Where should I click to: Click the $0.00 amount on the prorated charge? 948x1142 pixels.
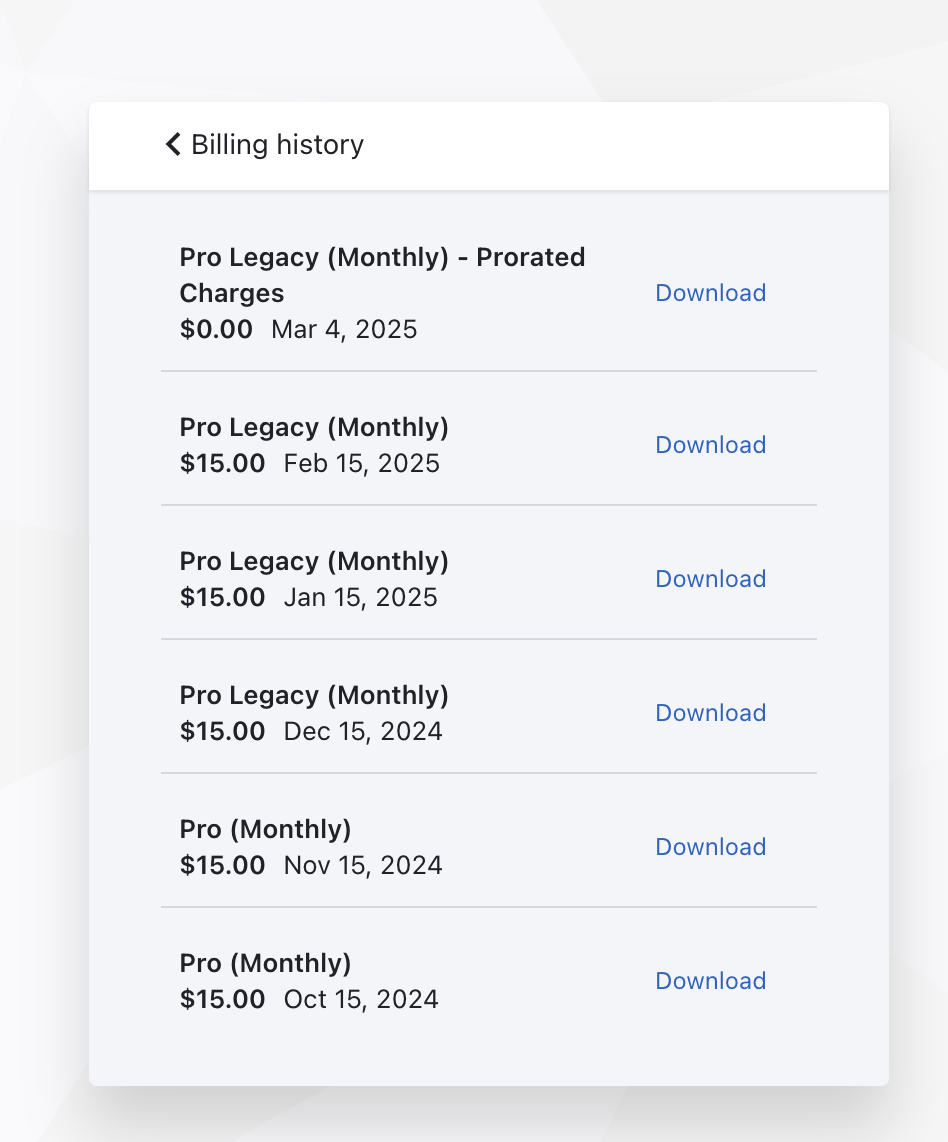click(x=216, y=329)
